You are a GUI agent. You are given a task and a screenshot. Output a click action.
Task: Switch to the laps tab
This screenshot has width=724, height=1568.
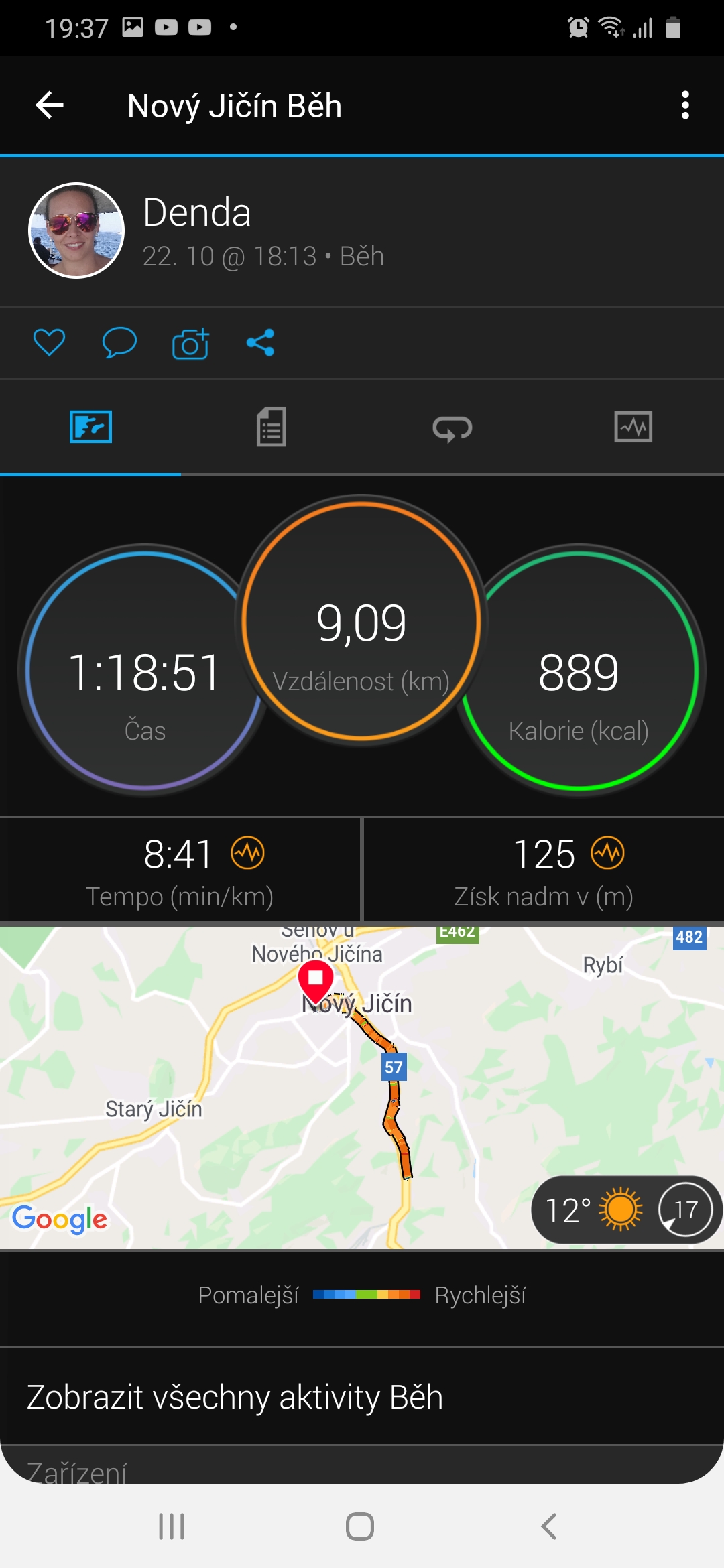point(452,428)
